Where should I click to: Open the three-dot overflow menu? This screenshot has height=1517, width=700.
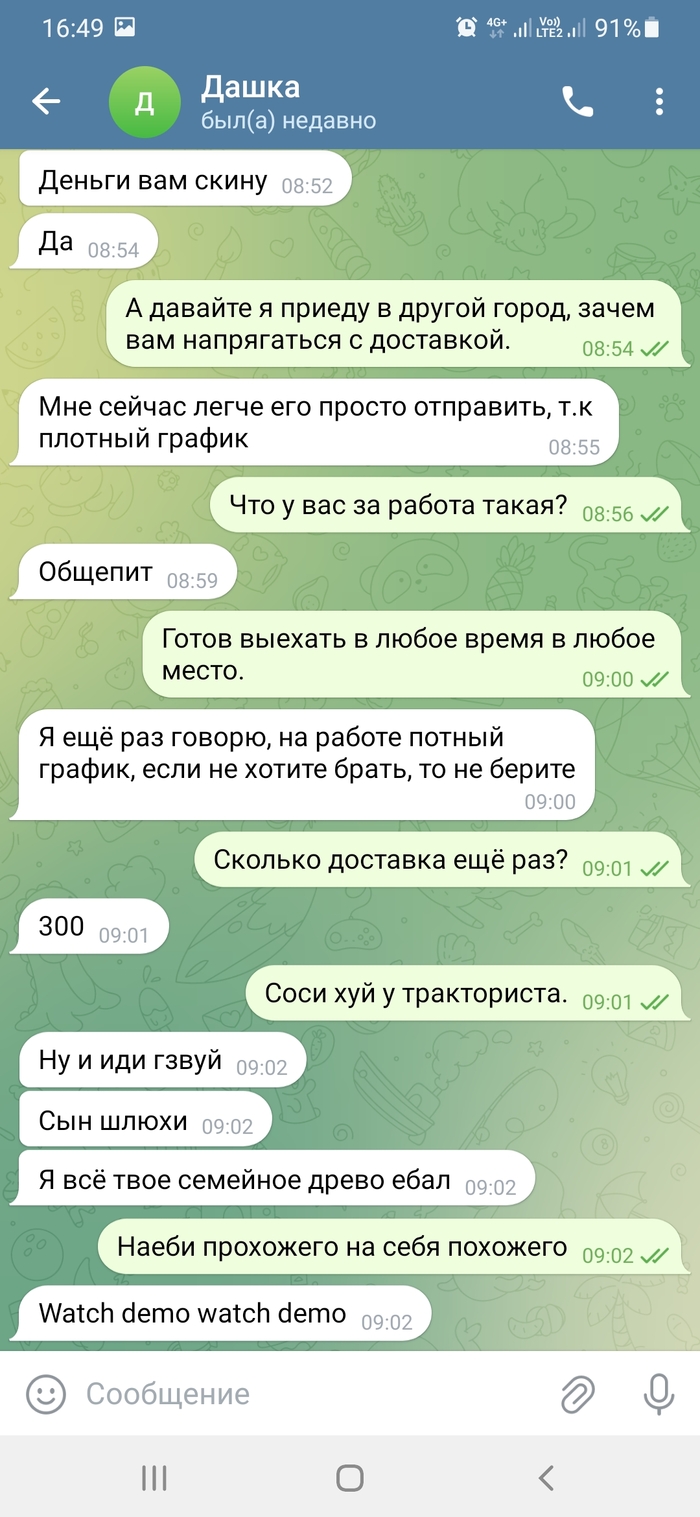tap(659, 101)
